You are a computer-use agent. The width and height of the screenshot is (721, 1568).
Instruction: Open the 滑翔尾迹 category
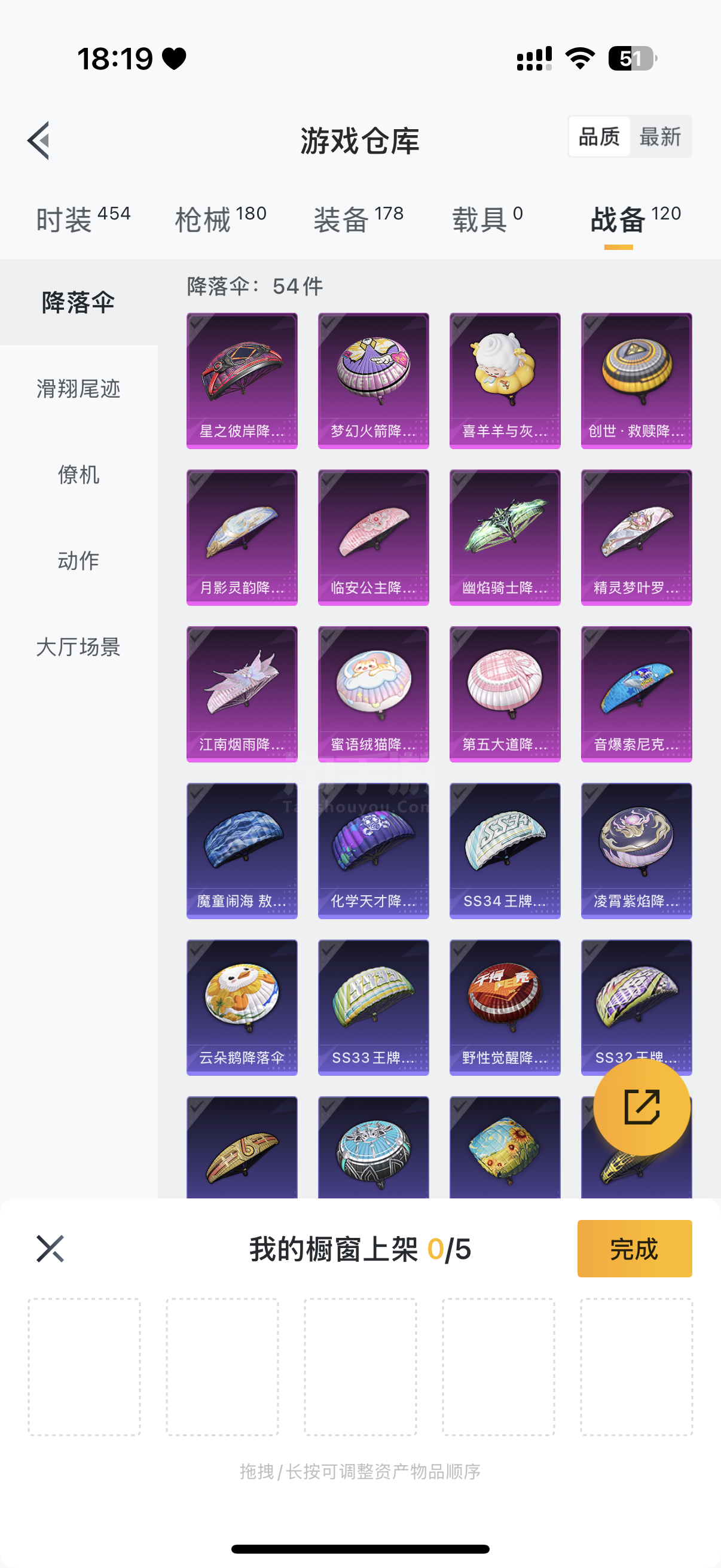(x=78, y=388)
